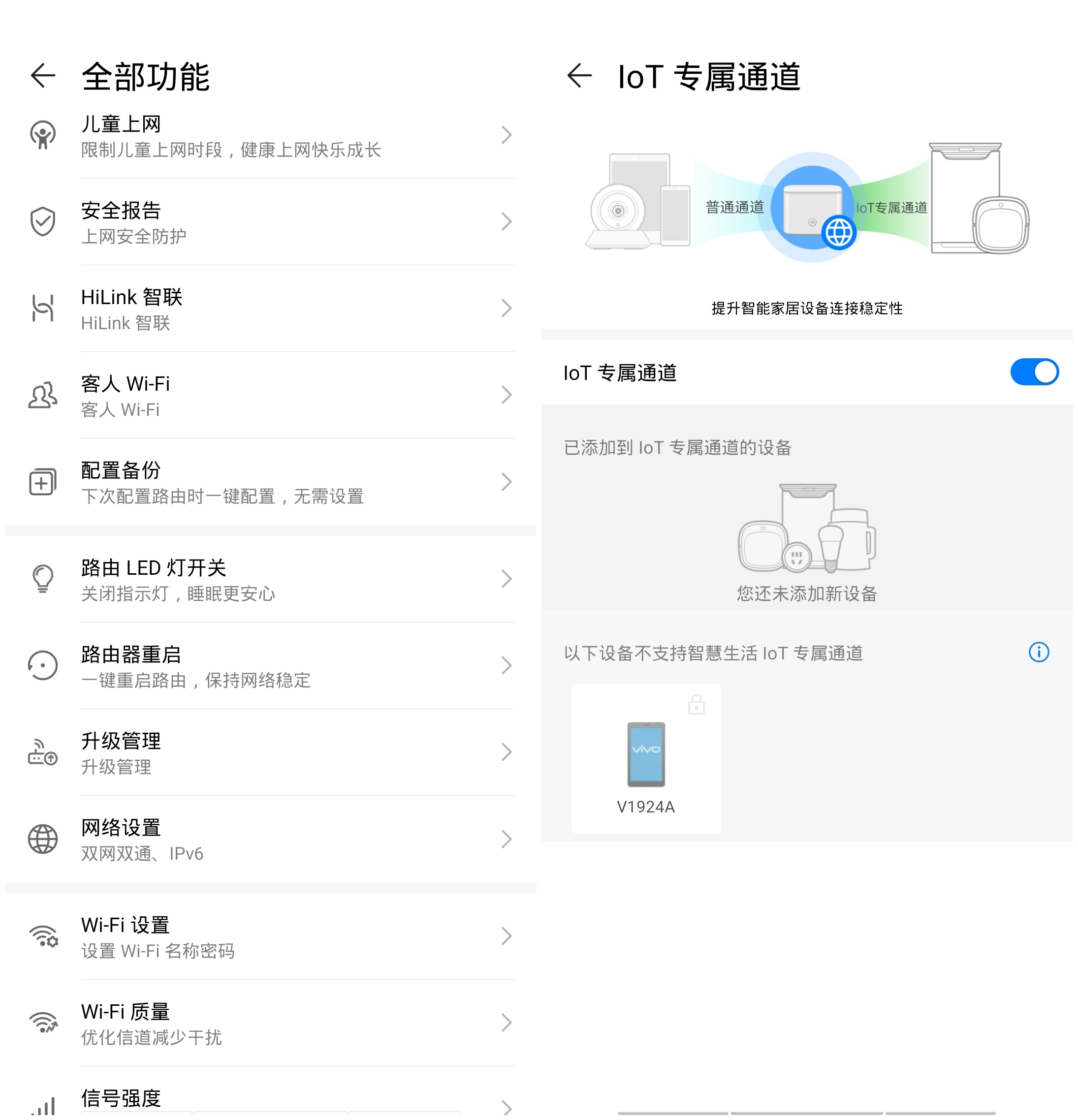Image resolution: width=1078 pixels, height=1120 pixels.
Task: Select the 儿童上网 (children's internet) icon
Action: pos(42,134)
